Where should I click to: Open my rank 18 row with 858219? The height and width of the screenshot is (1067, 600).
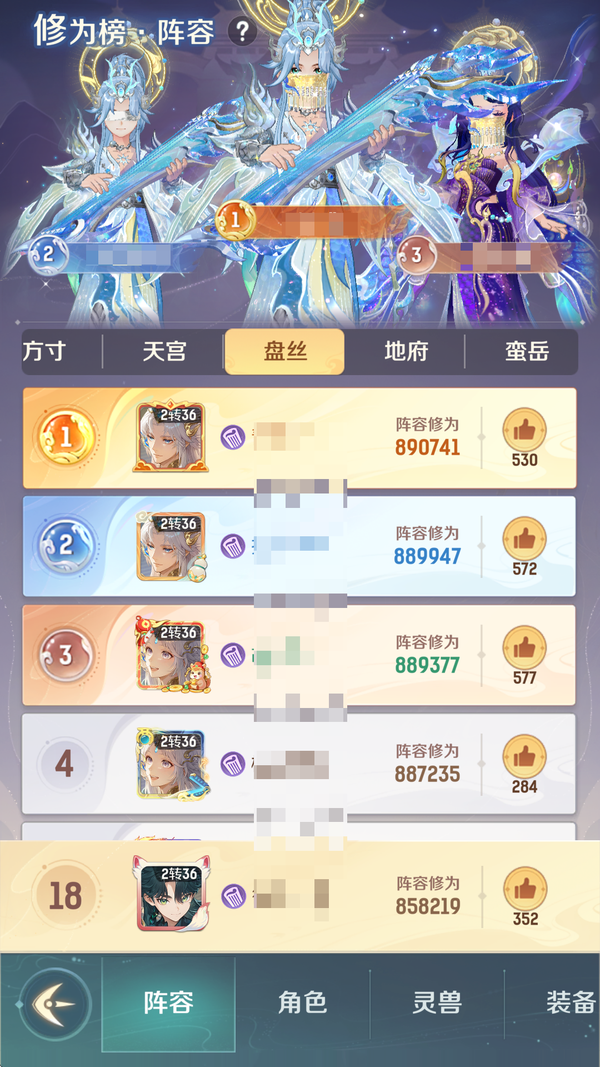click(300, 895)
